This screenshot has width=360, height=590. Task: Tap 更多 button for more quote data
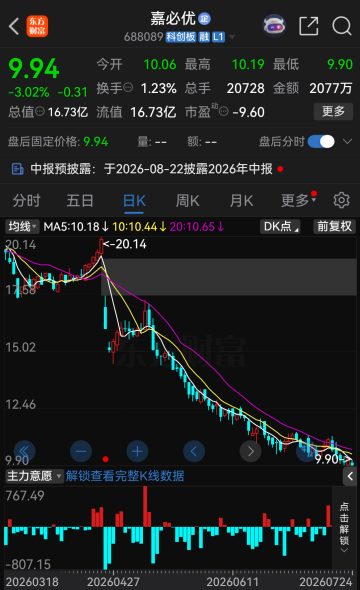click(333, 111)
